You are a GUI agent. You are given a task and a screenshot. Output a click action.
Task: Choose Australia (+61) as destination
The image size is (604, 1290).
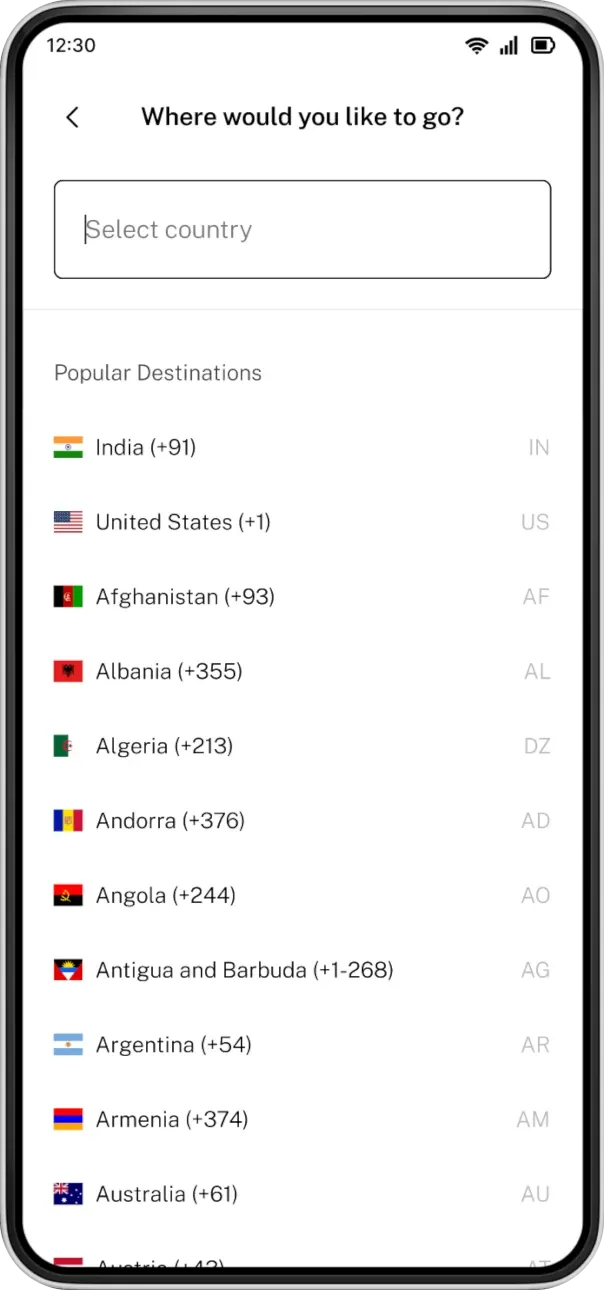[x=302, y=1194]
